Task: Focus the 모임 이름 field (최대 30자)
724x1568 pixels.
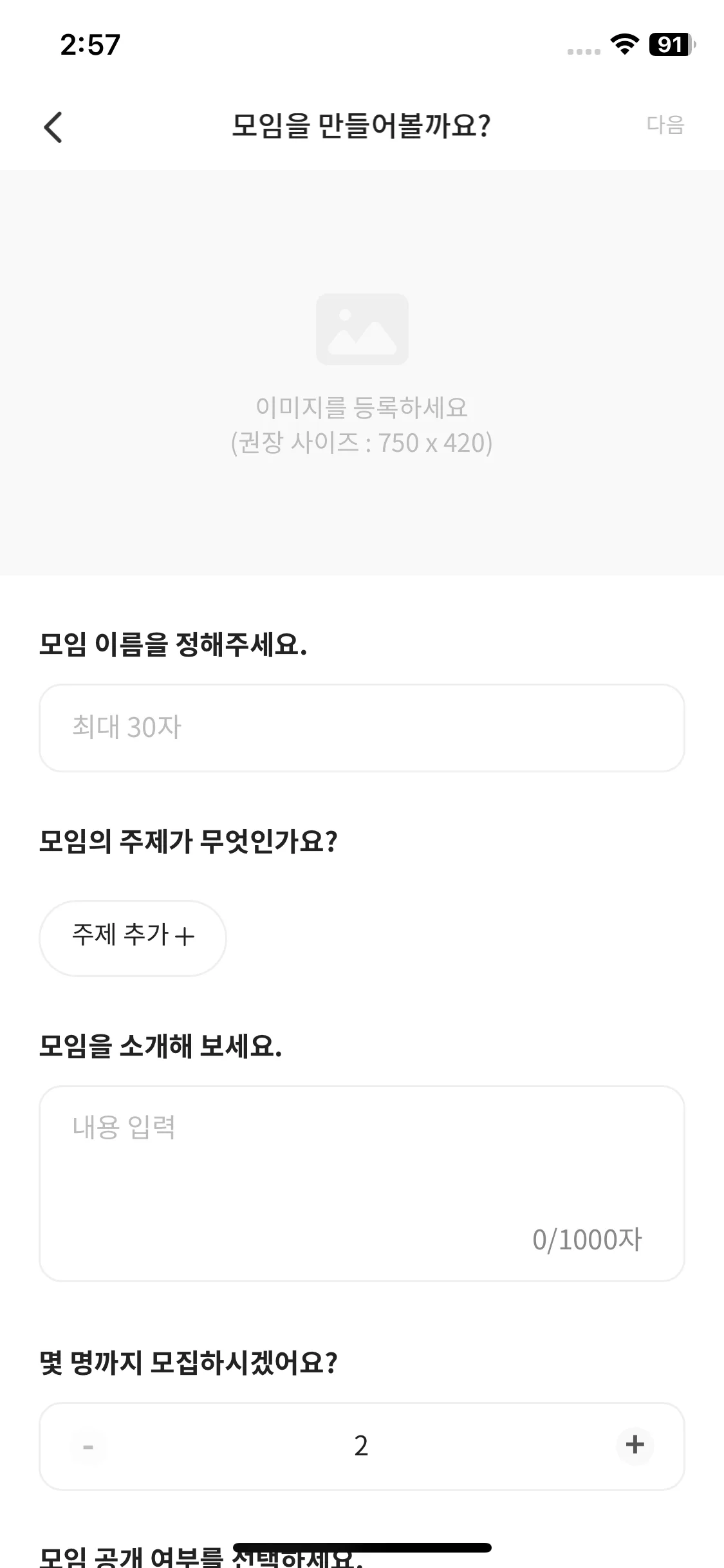Action: [x=362, y=727]
